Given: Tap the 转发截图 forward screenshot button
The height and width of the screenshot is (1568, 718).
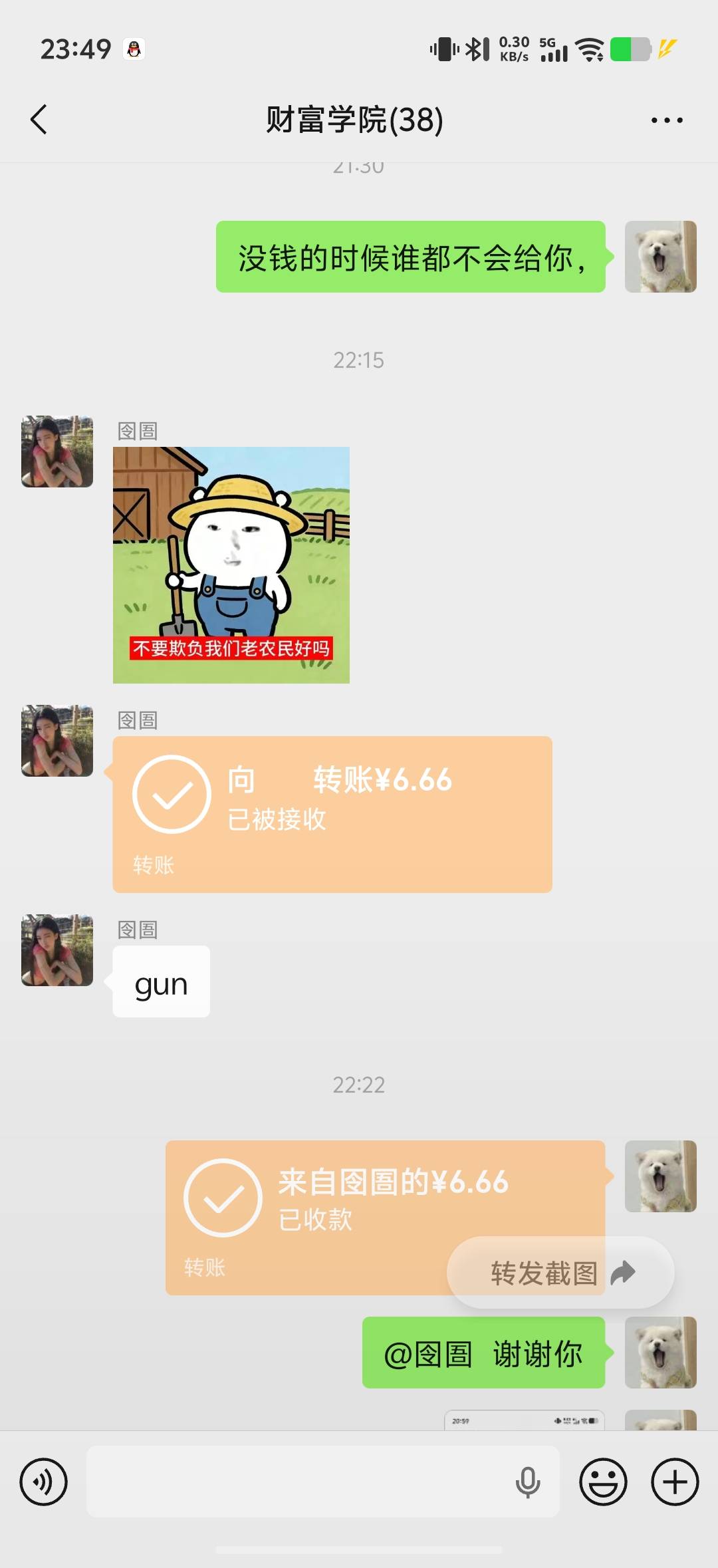Looking at the screenshot, I should (560, 1273).
